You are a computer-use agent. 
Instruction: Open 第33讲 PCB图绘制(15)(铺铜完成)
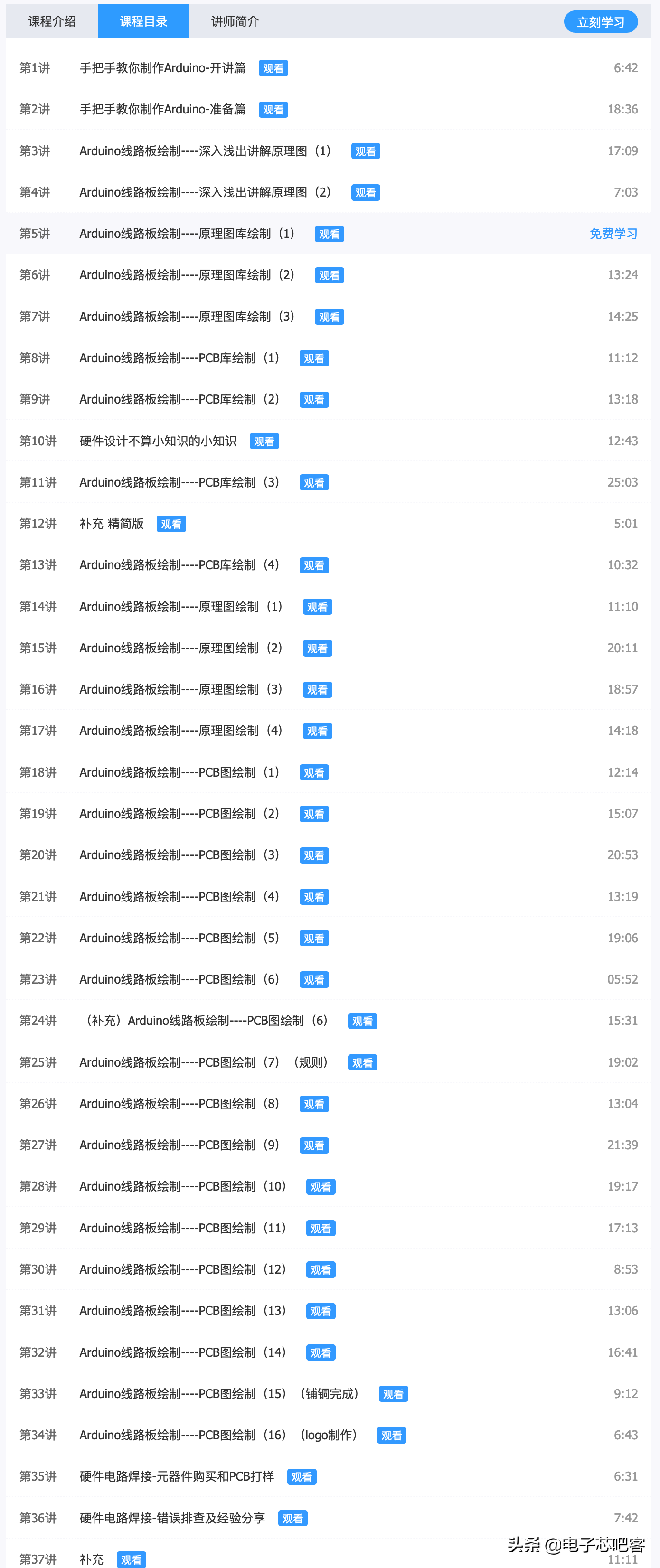[x=219, y=1394]
